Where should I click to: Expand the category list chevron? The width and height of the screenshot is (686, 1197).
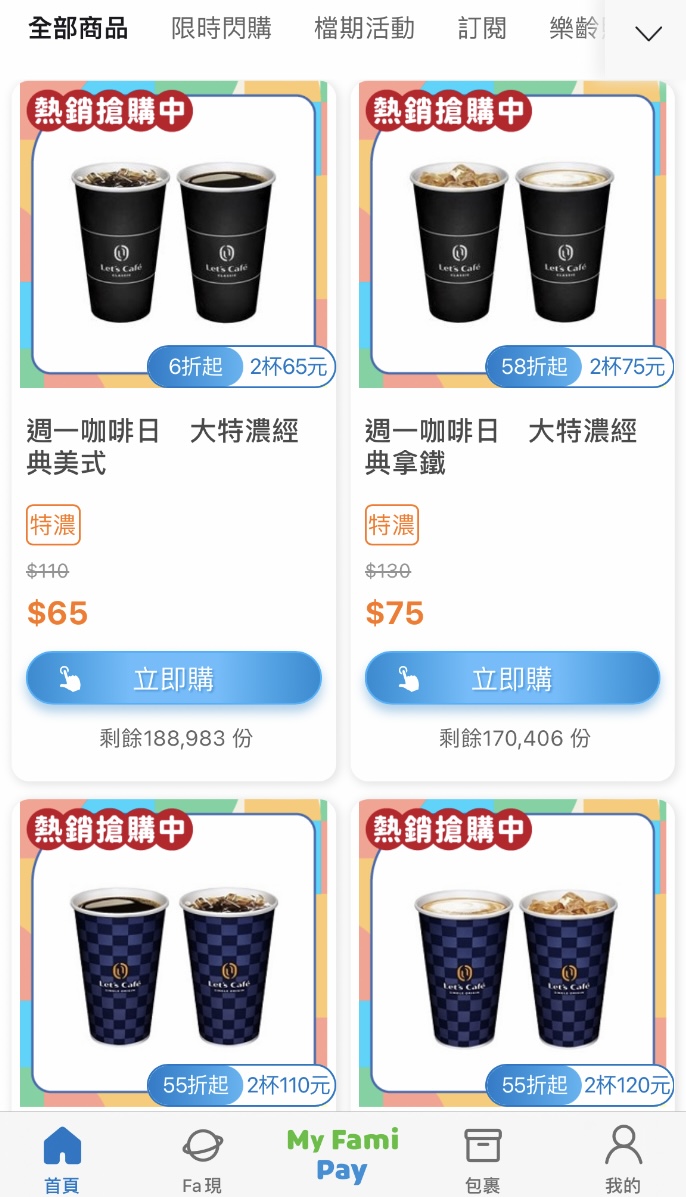tap(648, 34)
